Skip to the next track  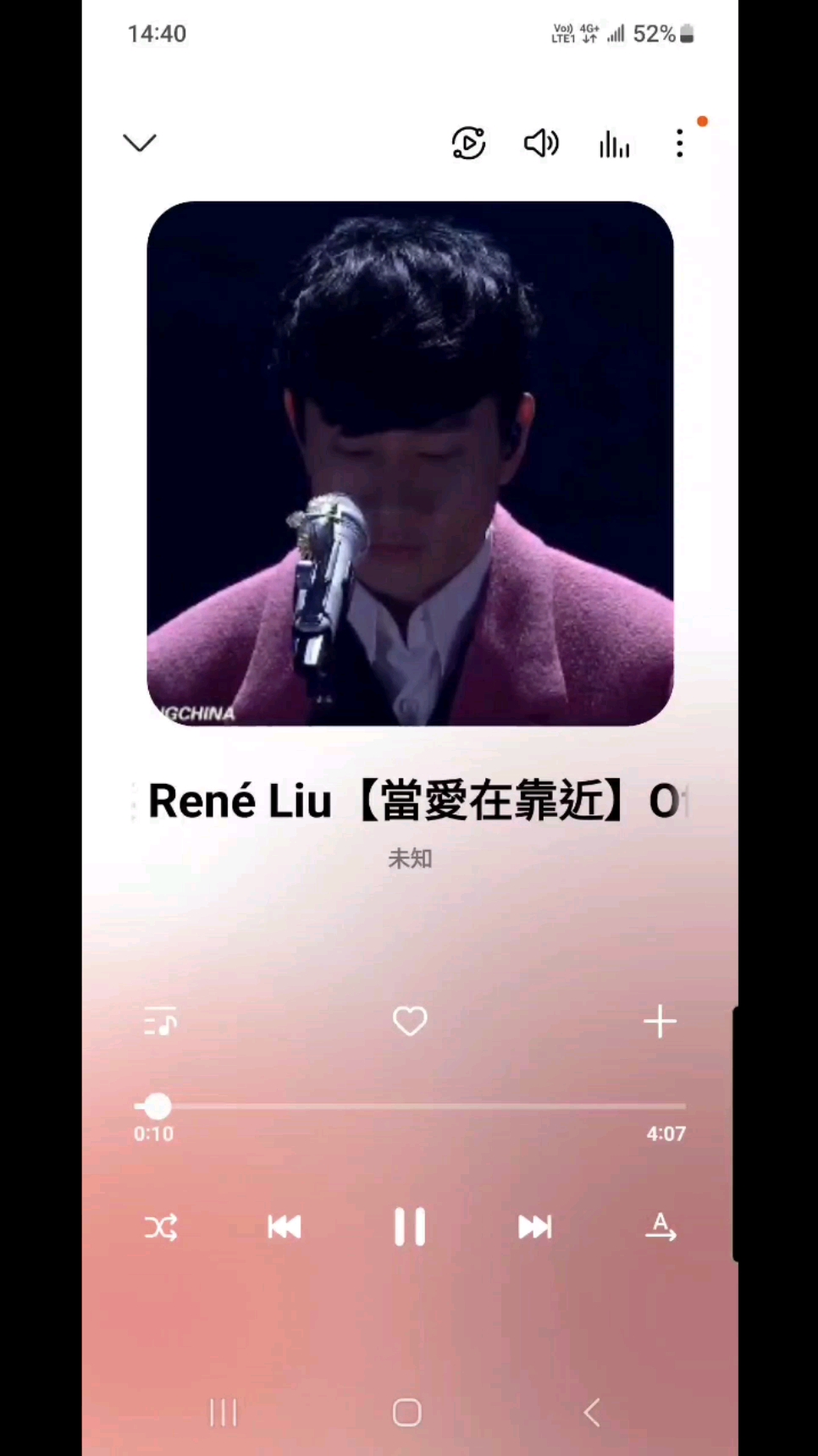[x=534, y=1227]
